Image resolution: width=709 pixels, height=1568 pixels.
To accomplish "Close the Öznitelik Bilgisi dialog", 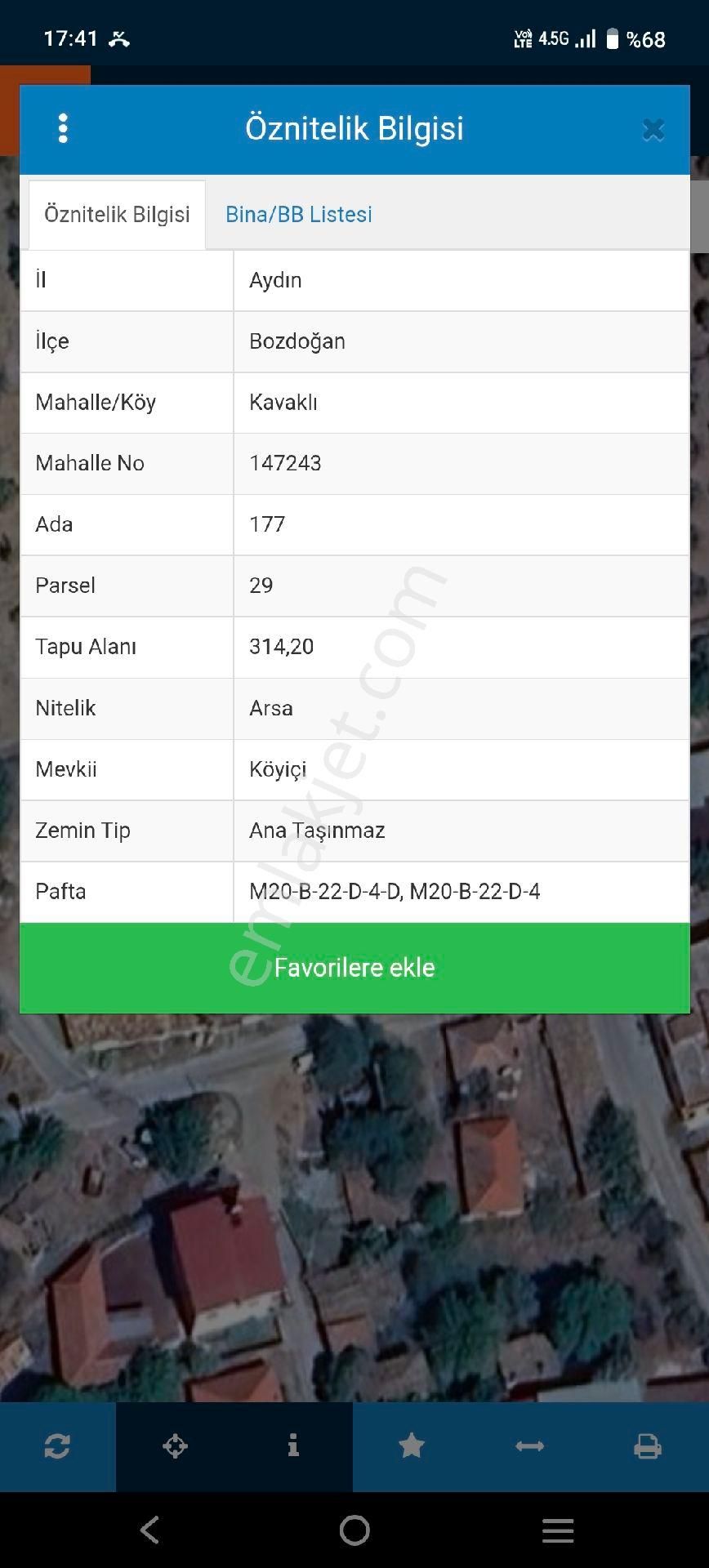I will click(x=653, y=129).
